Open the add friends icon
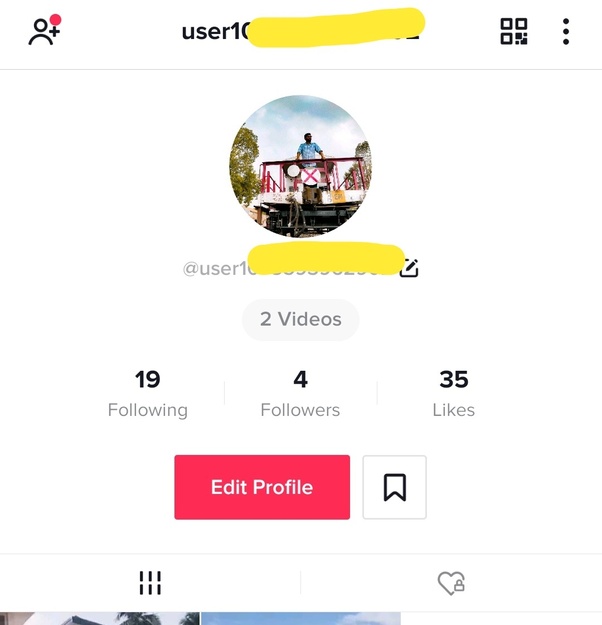 [x=44, y=31]
